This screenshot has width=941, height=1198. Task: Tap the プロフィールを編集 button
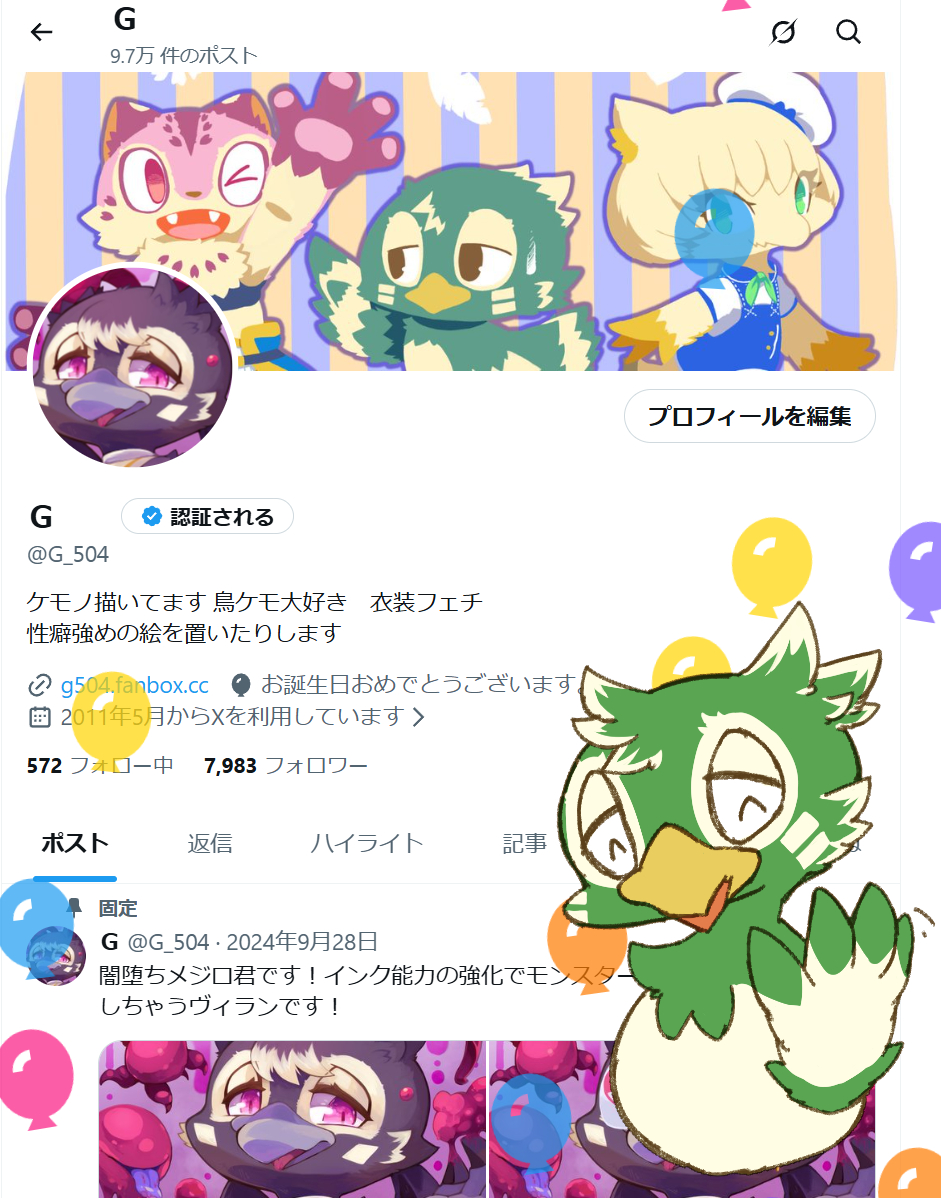tap(749, 416)
